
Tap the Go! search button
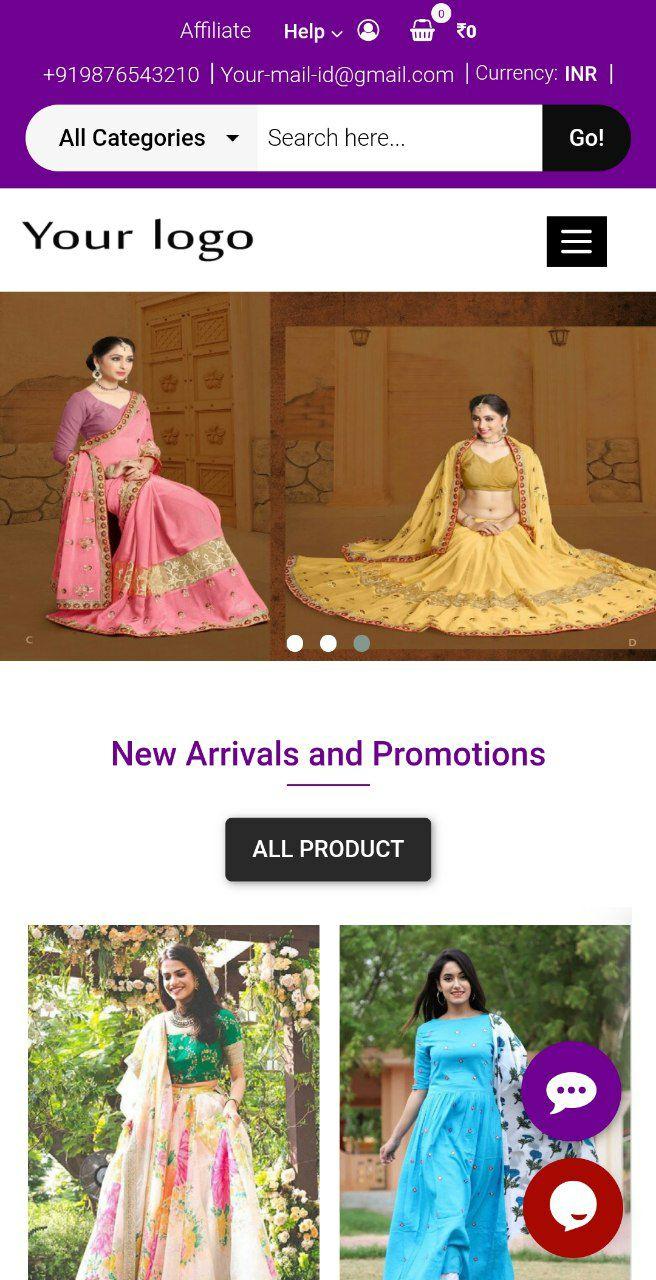click(x=586, y=138)
